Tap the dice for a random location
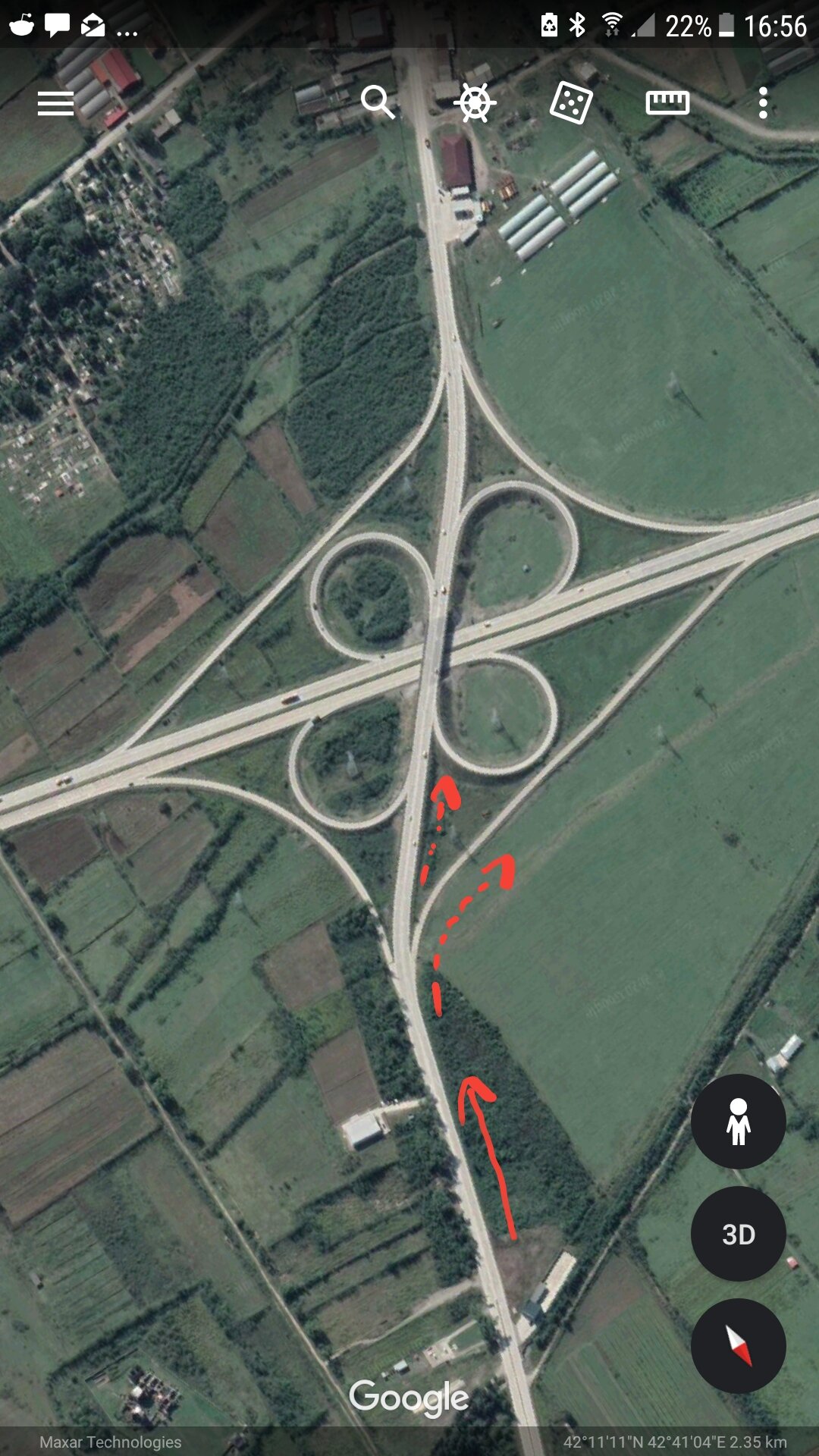 (570, 102)
